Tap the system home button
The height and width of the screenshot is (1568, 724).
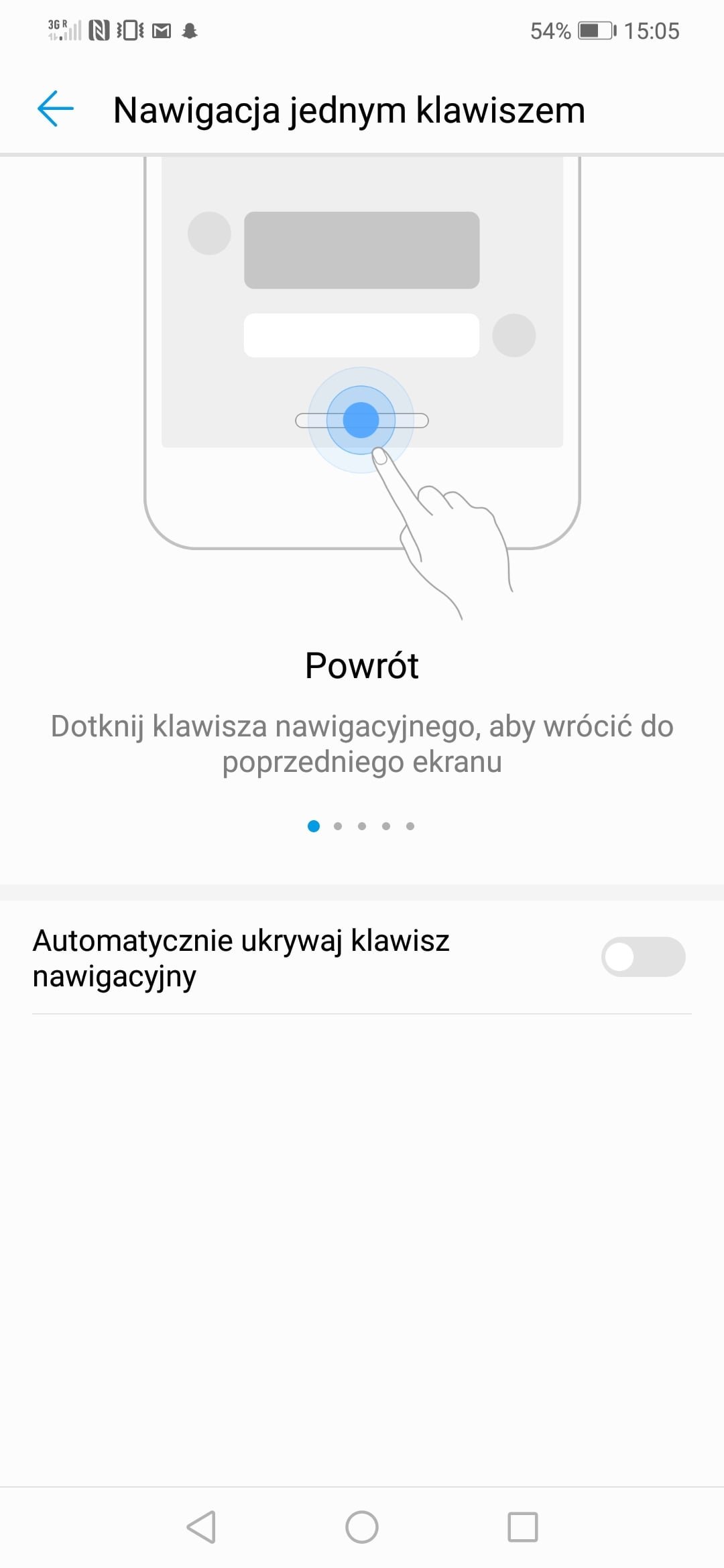pos(362,1527)
